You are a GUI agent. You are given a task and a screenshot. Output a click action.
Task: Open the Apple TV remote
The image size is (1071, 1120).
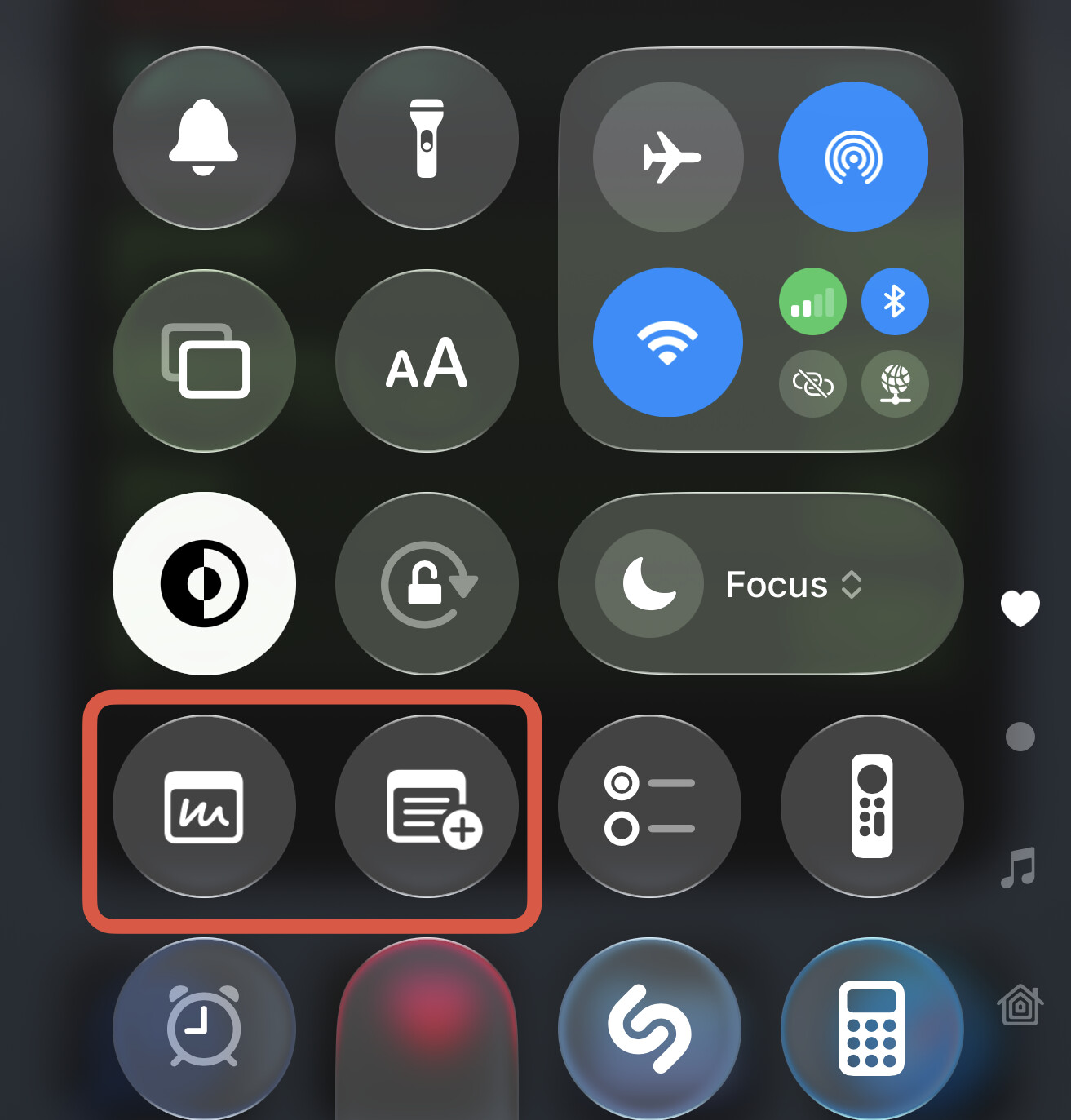[872, 806]
